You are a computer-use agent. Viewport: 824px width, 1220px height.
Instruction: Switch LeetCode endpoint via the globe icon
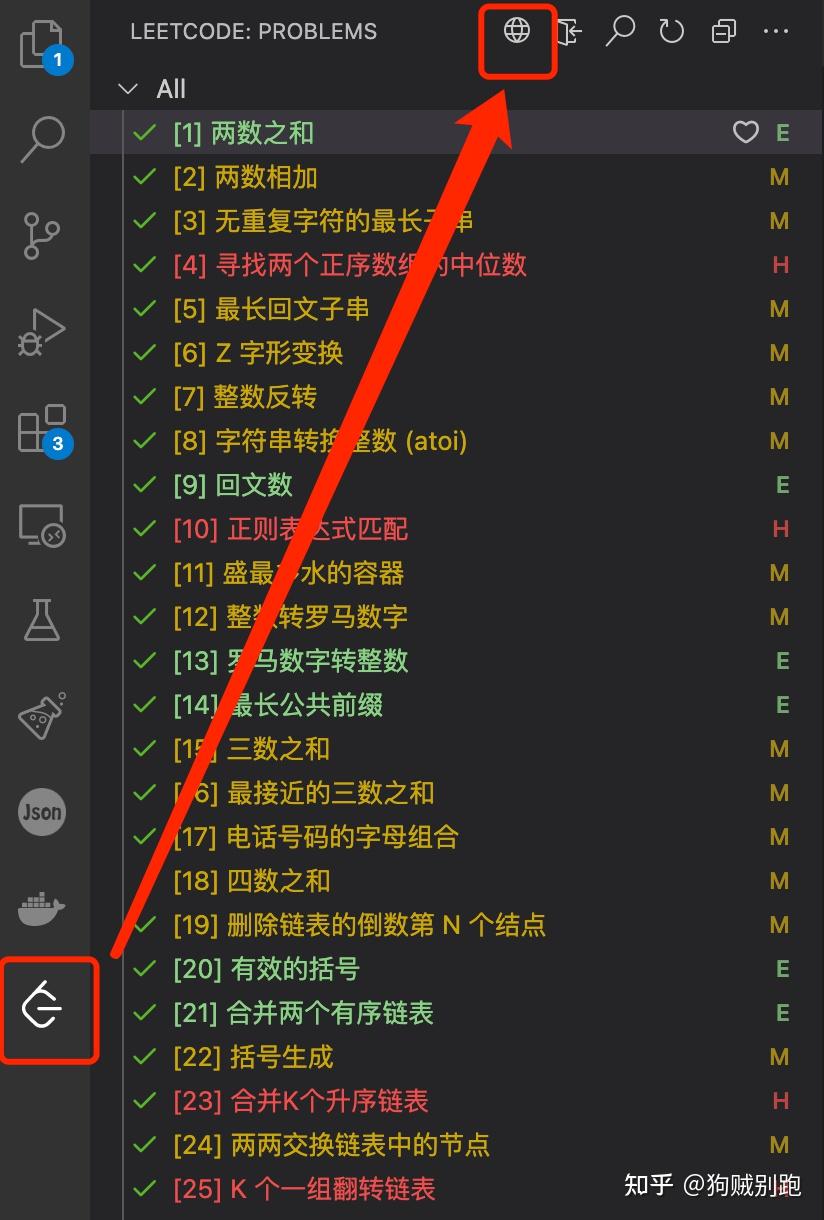(516, 31)
